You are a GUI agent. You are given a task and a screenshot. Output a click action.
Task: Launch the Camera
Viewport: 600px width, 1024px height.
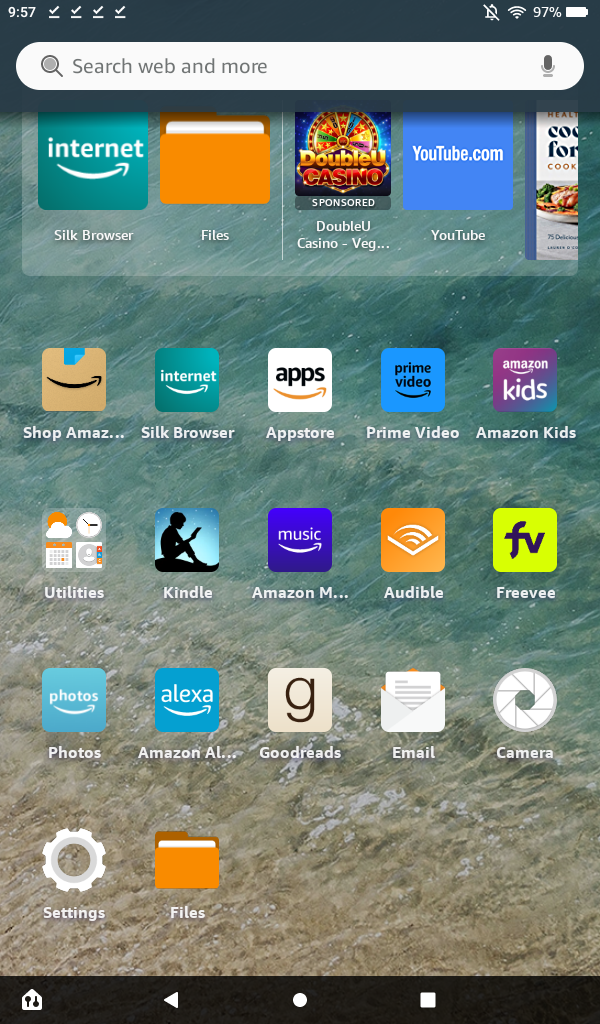point(525,700)
